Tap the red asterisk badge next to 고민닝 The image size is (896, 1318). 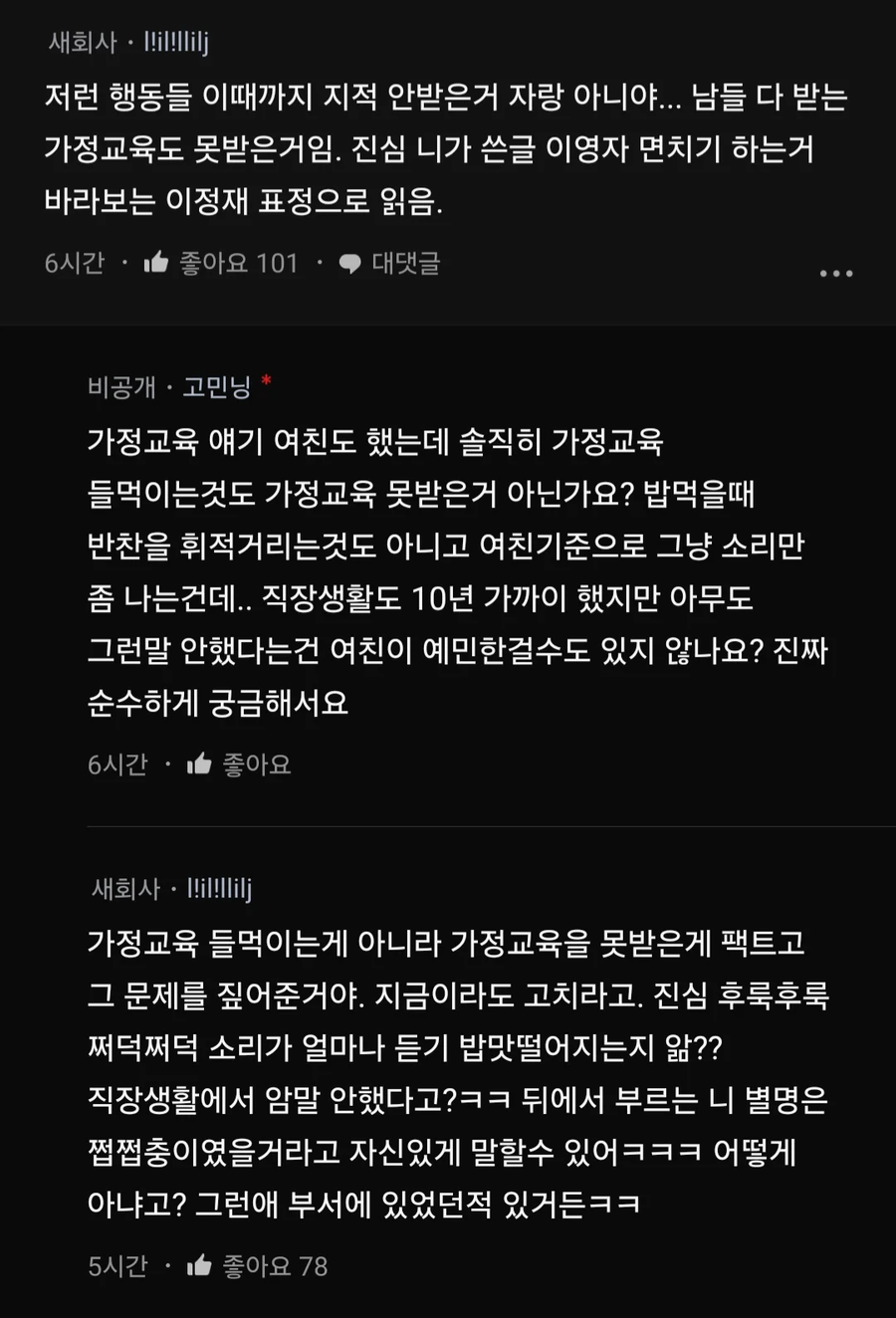pyautogui.click(x=267, y=383)
